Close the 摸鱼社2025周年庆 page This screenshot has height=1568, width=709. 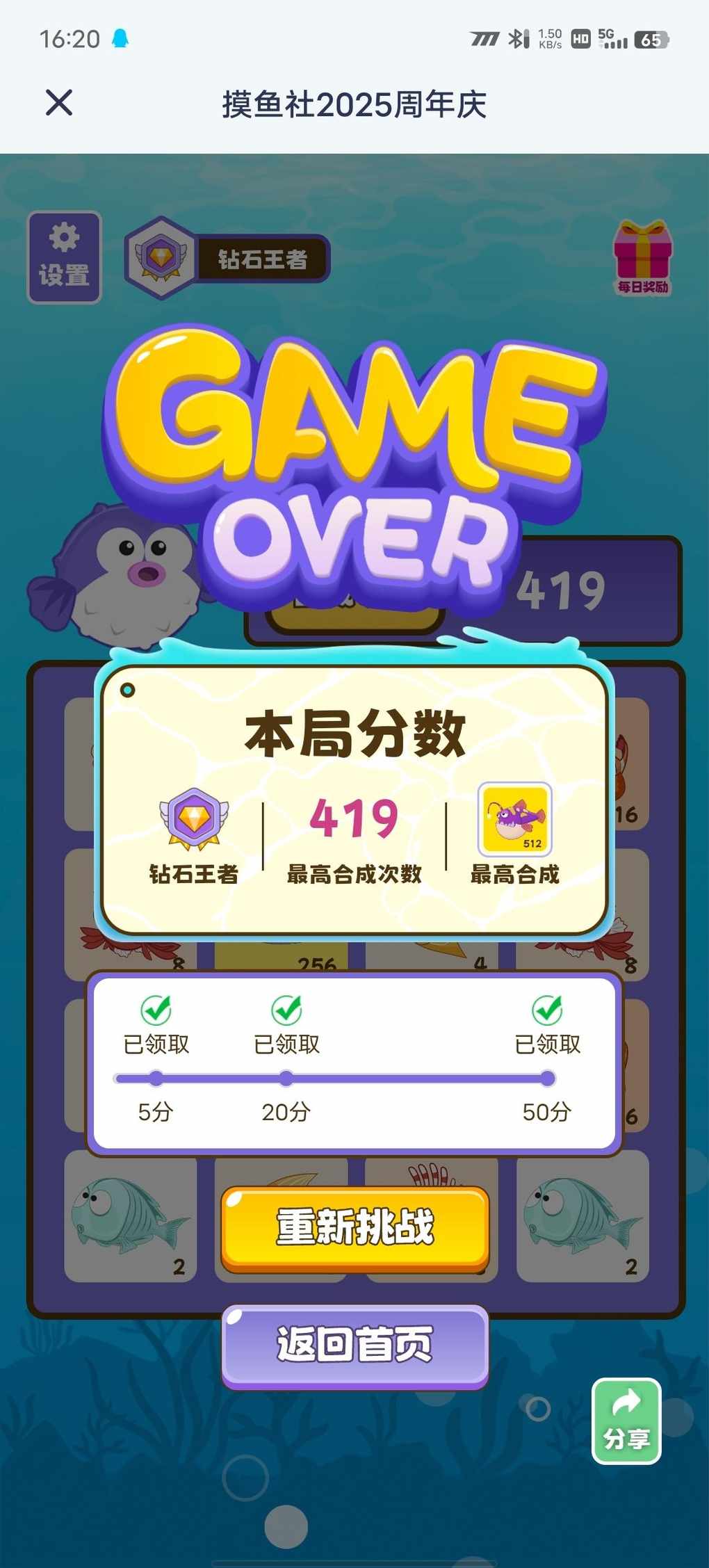click(59, 103)
